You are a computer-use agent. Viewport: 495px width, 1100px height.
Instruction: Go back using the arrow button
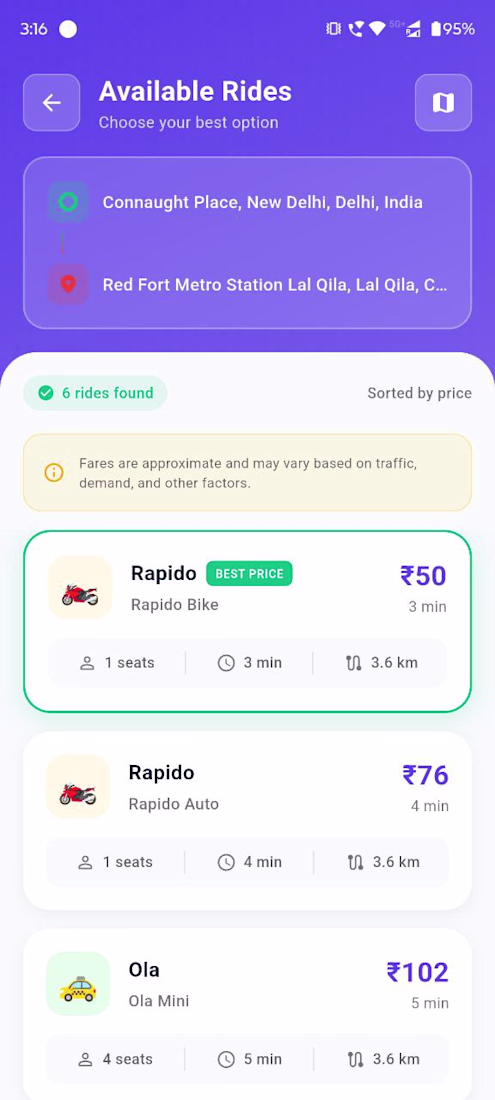[51, 102]
